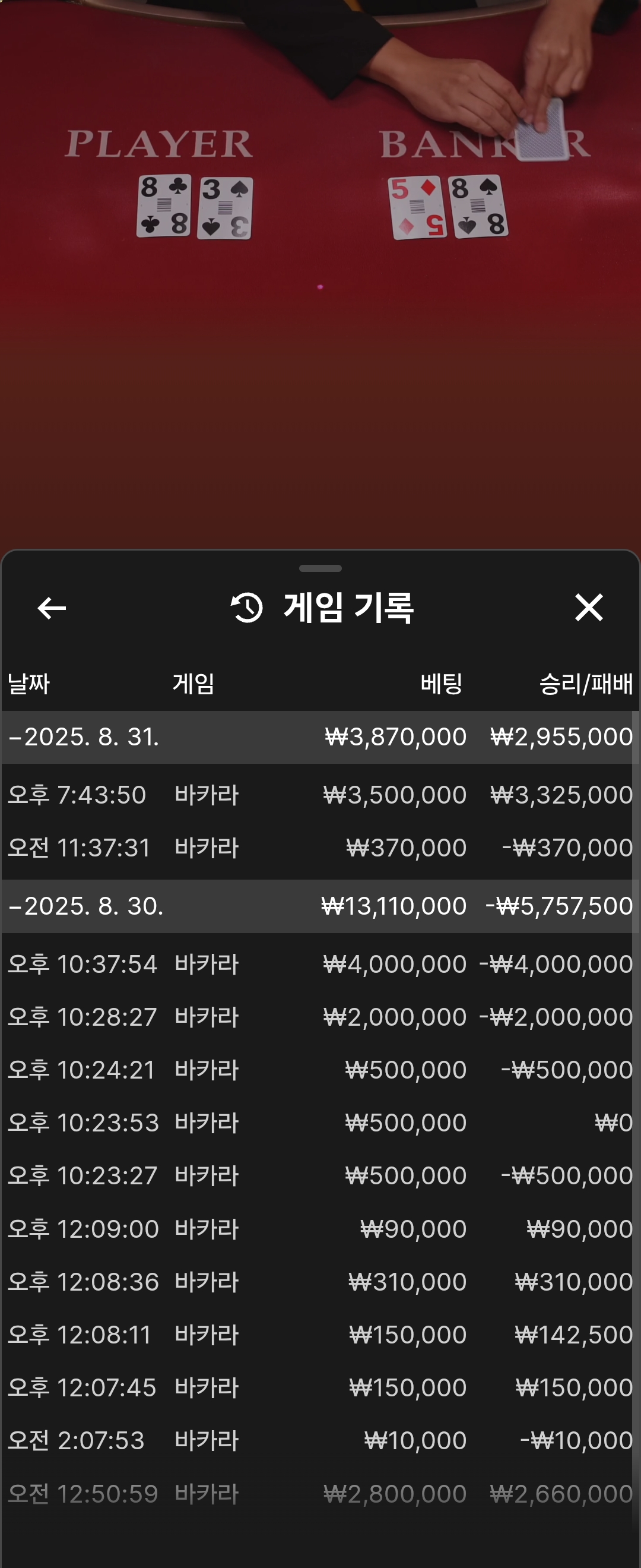Screen dimensions: 641x1568
Task: Open the 오후 10:24:21 baccarat record
Action: 320,1070
